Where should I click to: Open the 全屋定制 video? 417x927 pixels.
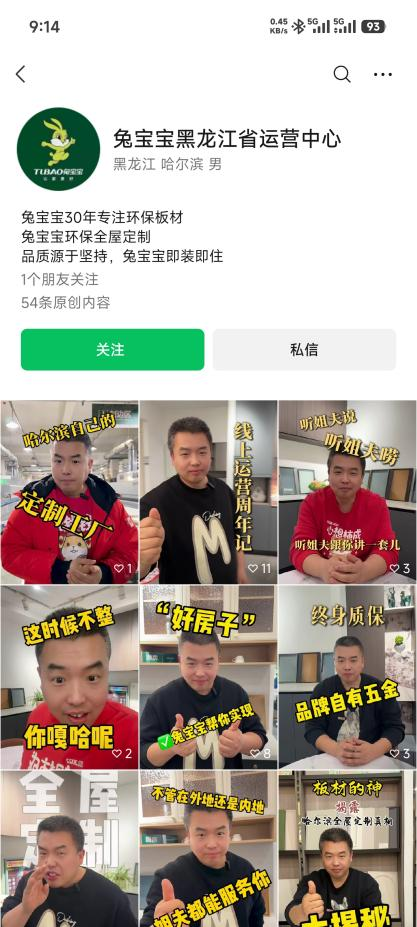[69, 848]
